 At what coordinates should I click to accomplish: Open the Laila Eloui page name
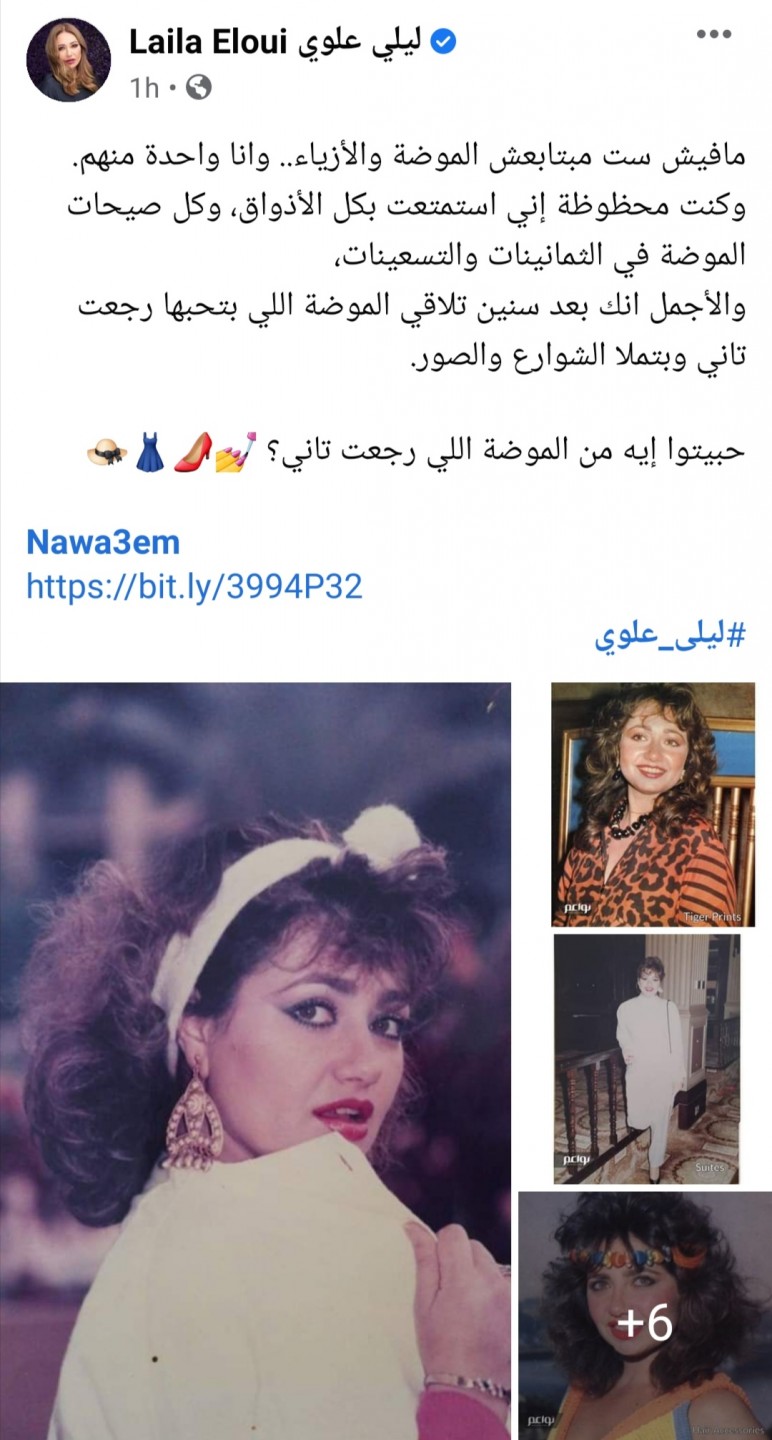[208, 42]
